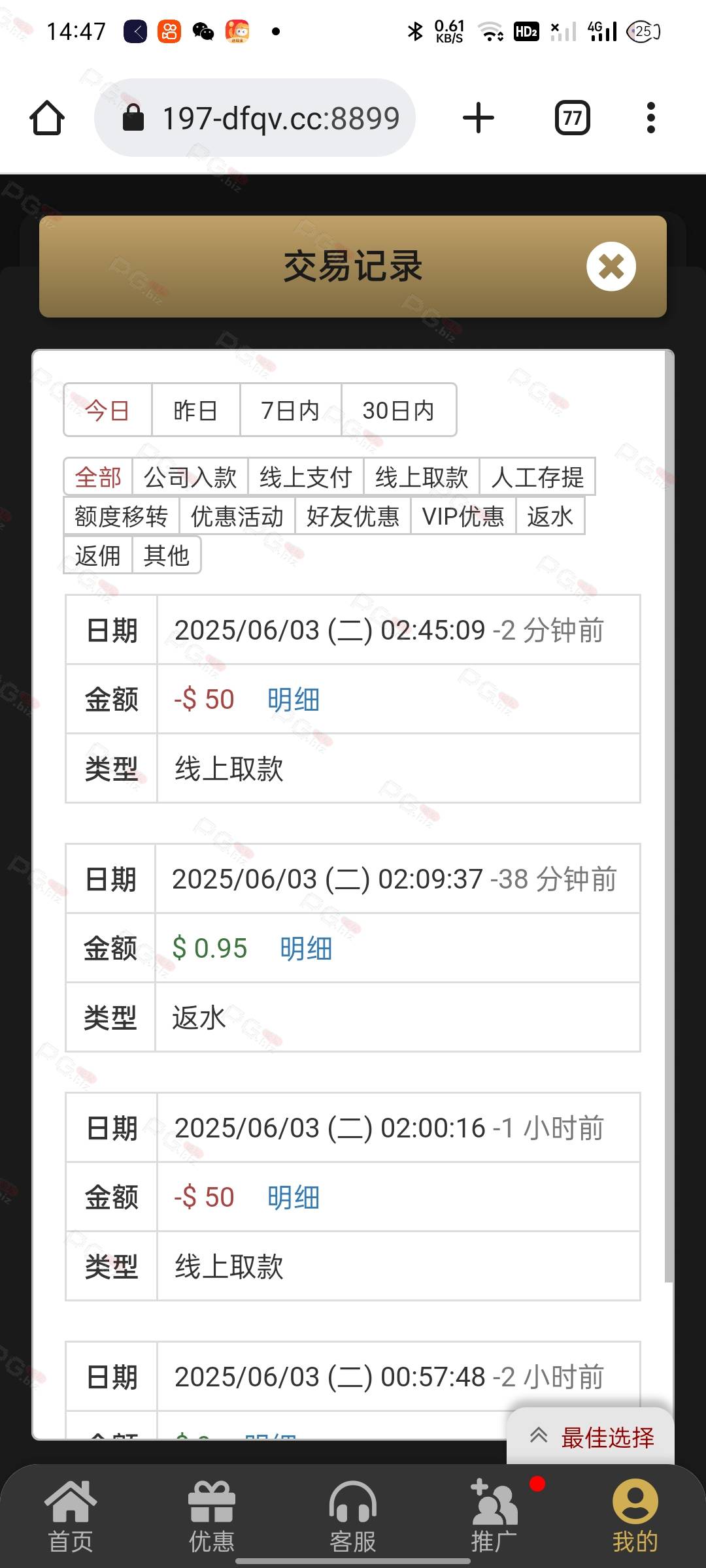Open 明细 for the 02:45:09 withdrawal

pos(293,700)
